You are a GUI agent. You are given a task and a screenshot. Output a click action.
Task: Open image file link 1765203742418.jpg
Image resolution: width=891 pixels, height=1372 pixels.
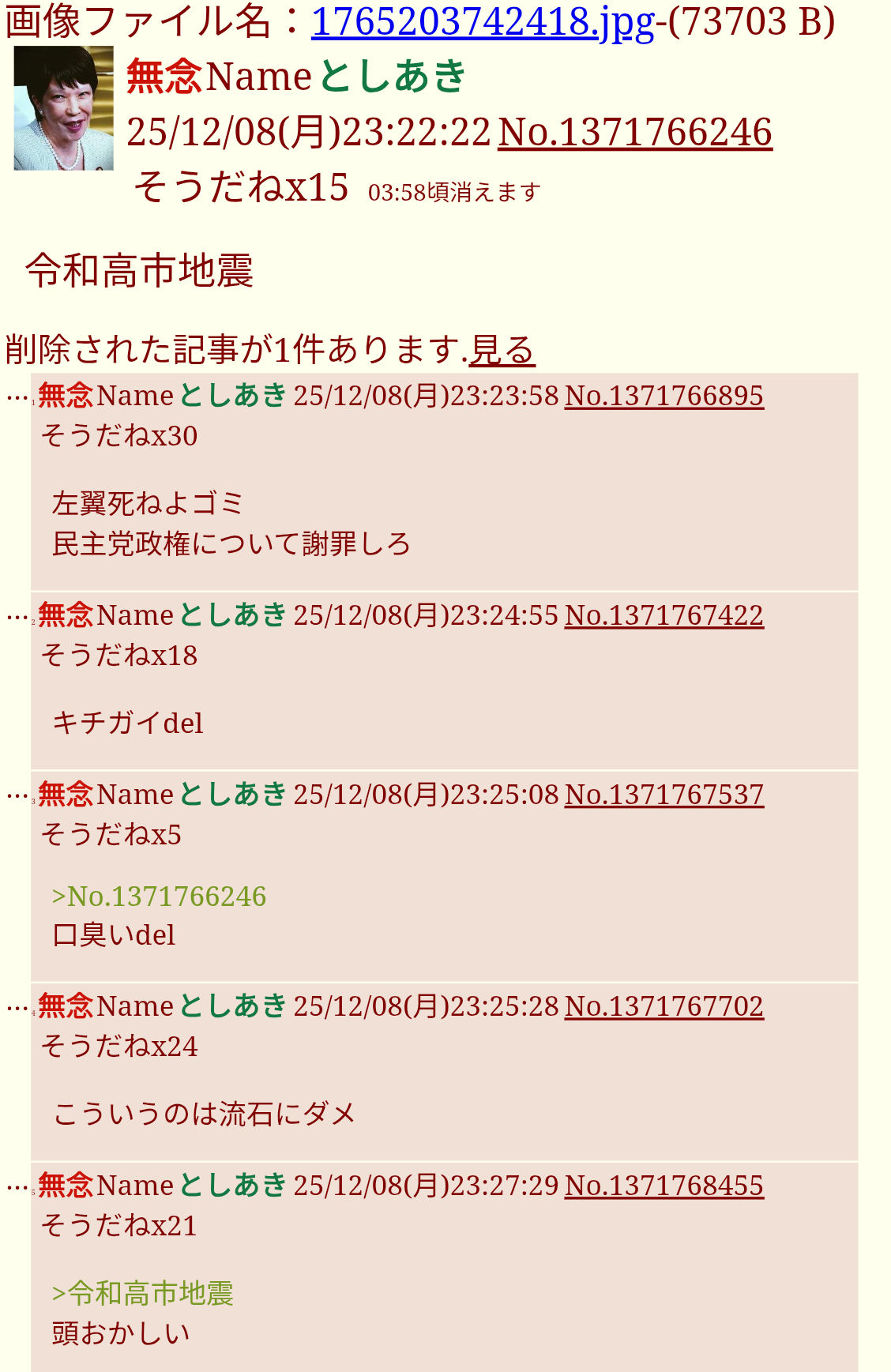483,22
